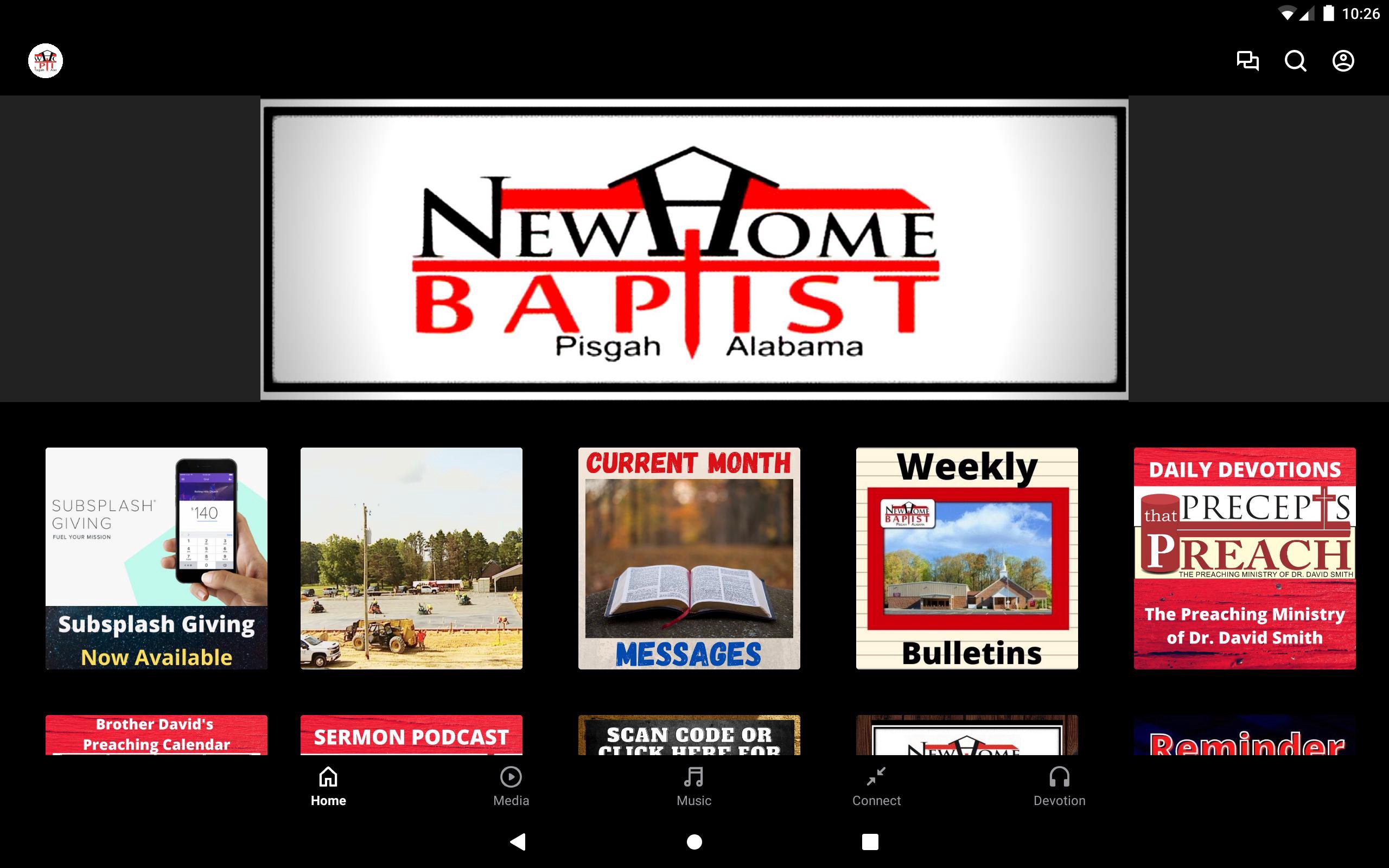1389x868 pixels.
Task: Open the New Home Baptist banner
Action: pos(694,249)
